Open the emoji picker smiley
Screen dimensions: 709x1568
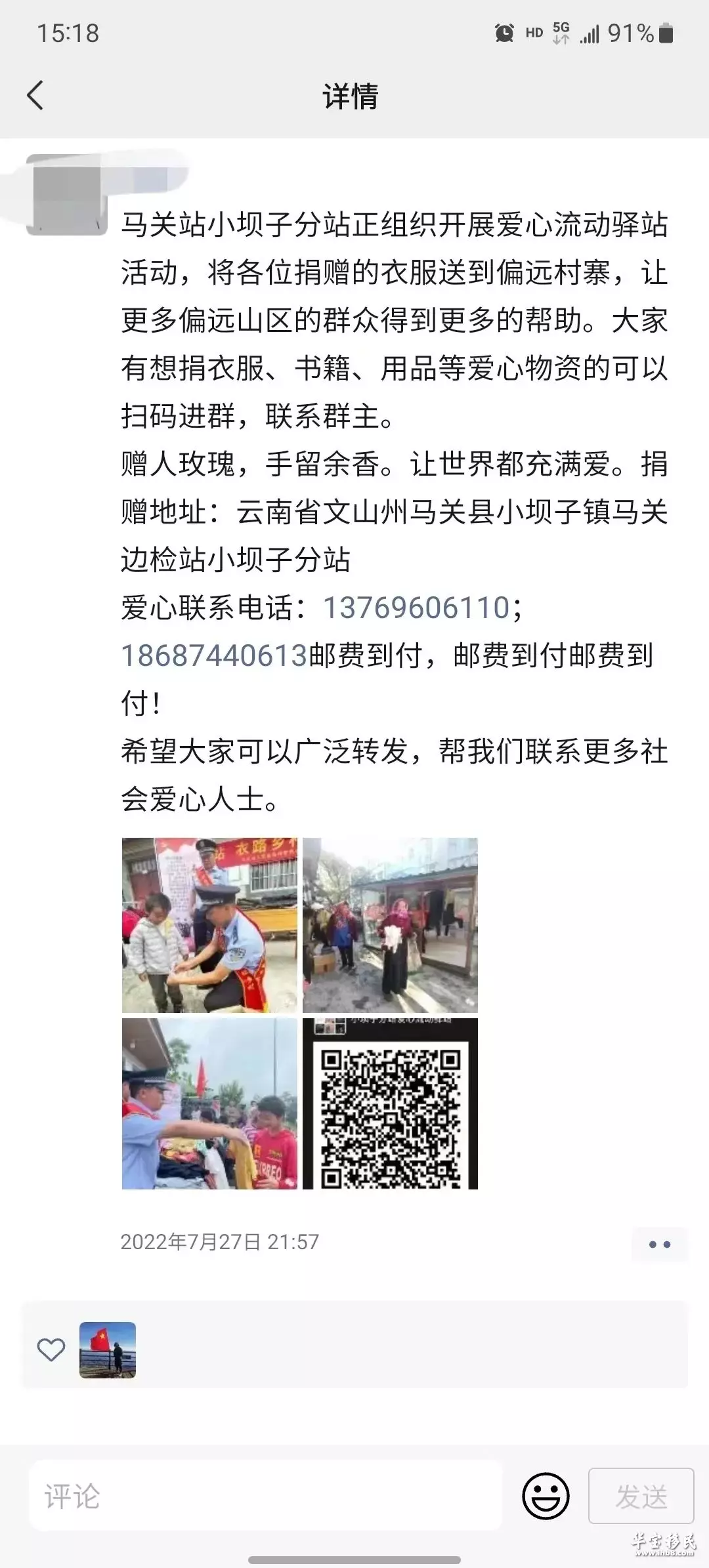[546, 1496]
